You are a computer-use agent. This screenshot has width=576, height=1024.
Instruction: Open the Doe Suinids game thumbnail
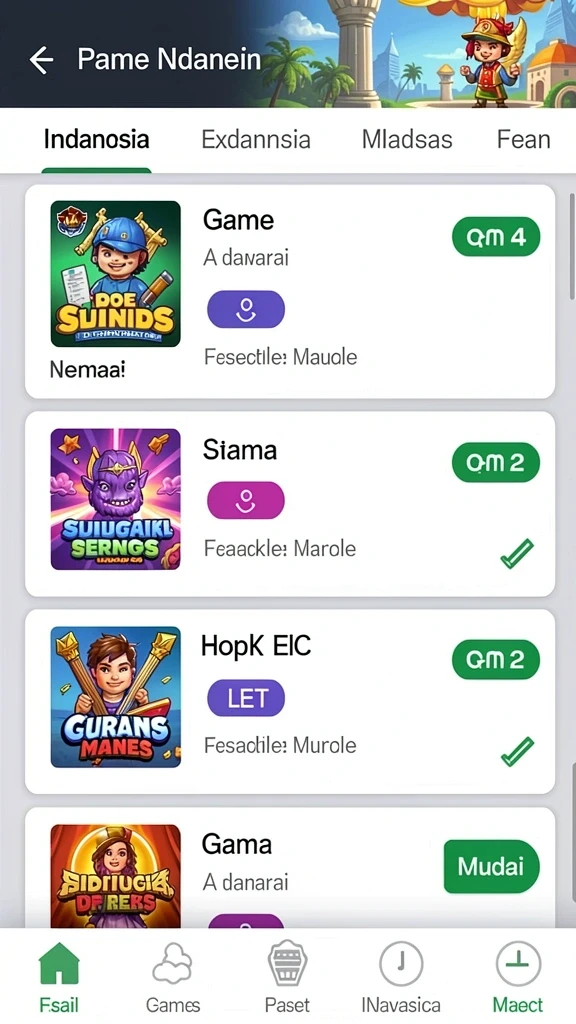[116, 274]
